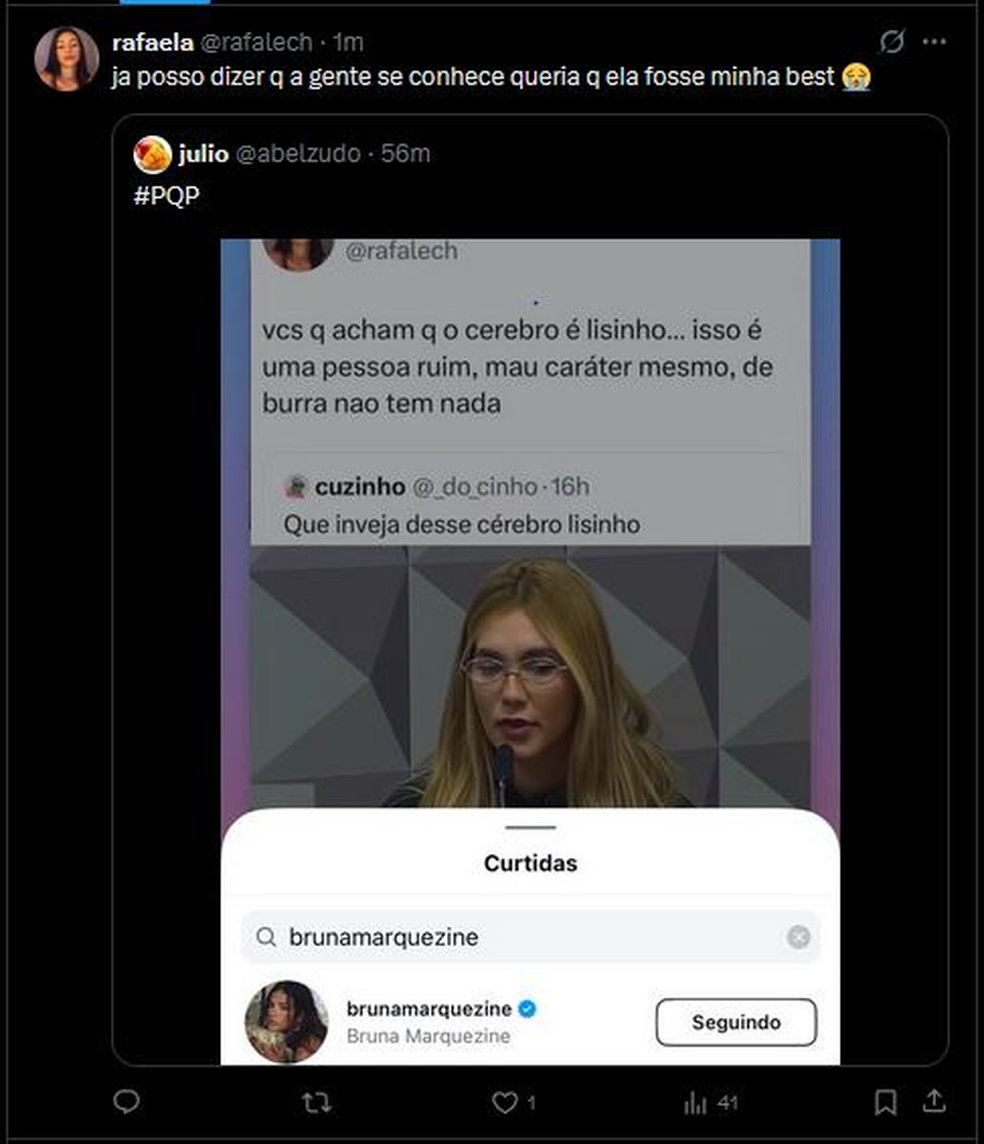Screen dimensions: 984x1144
Task: Click the verified badge next to brunamarquezine
Action: click(530, 1009)
